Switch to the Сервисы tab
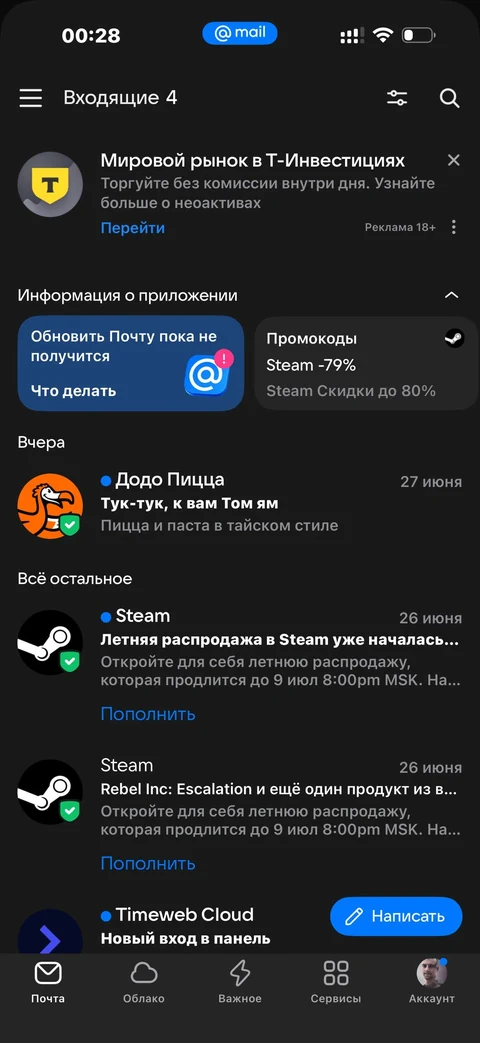The height and width of the screenshot is (1043, 480). click(x=336, y=982)
